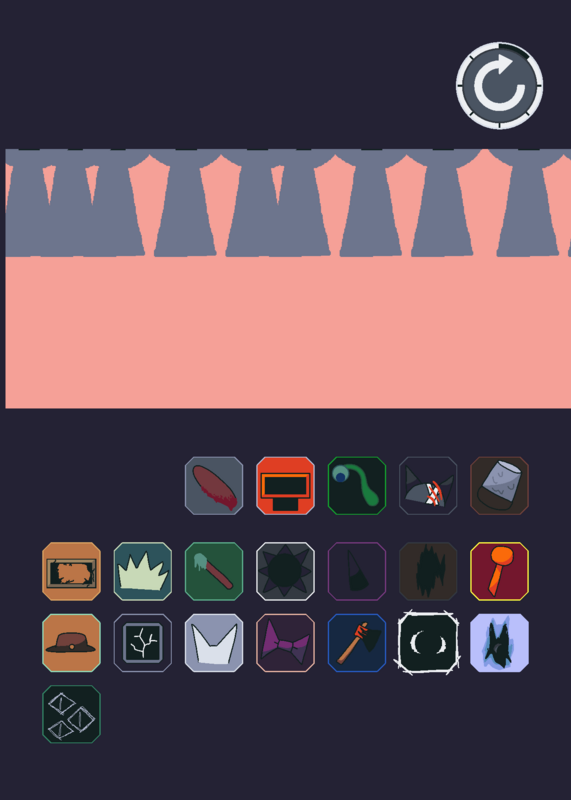Choose the cracked glass square item

[x=143, y=643]
